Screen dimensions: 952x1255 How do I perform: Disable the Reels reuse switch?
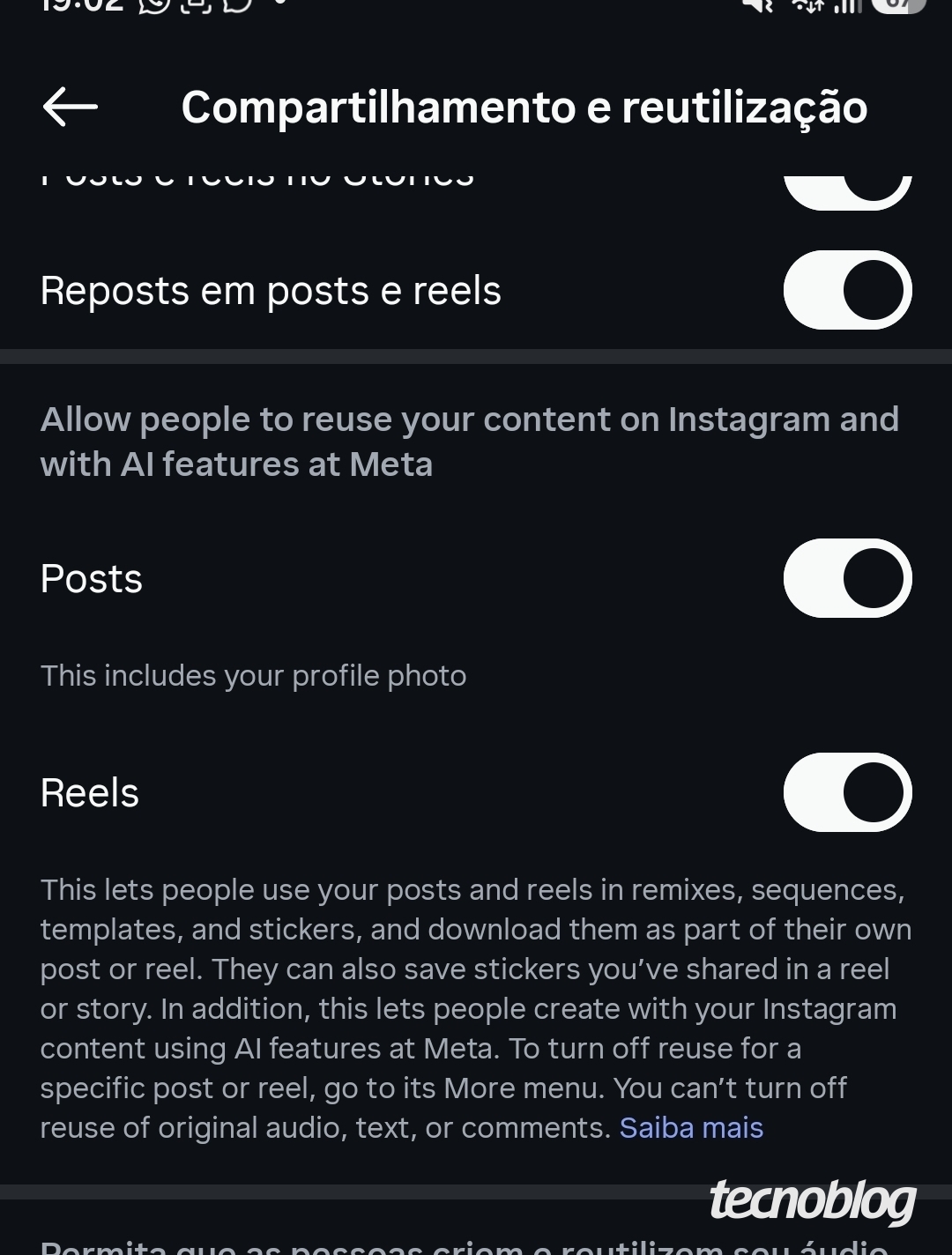(848, 792)
